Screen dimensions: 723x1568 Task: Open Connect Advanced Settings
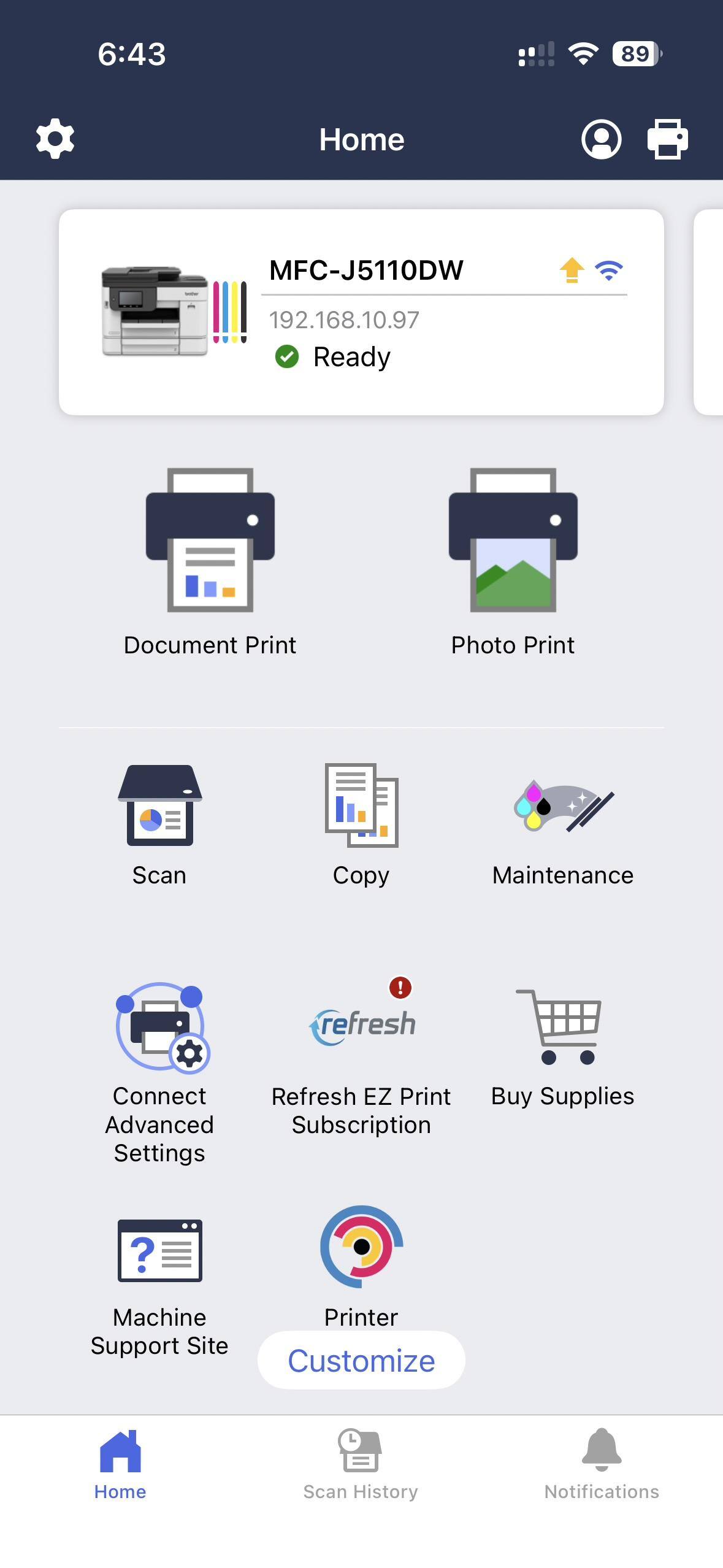159,1074
